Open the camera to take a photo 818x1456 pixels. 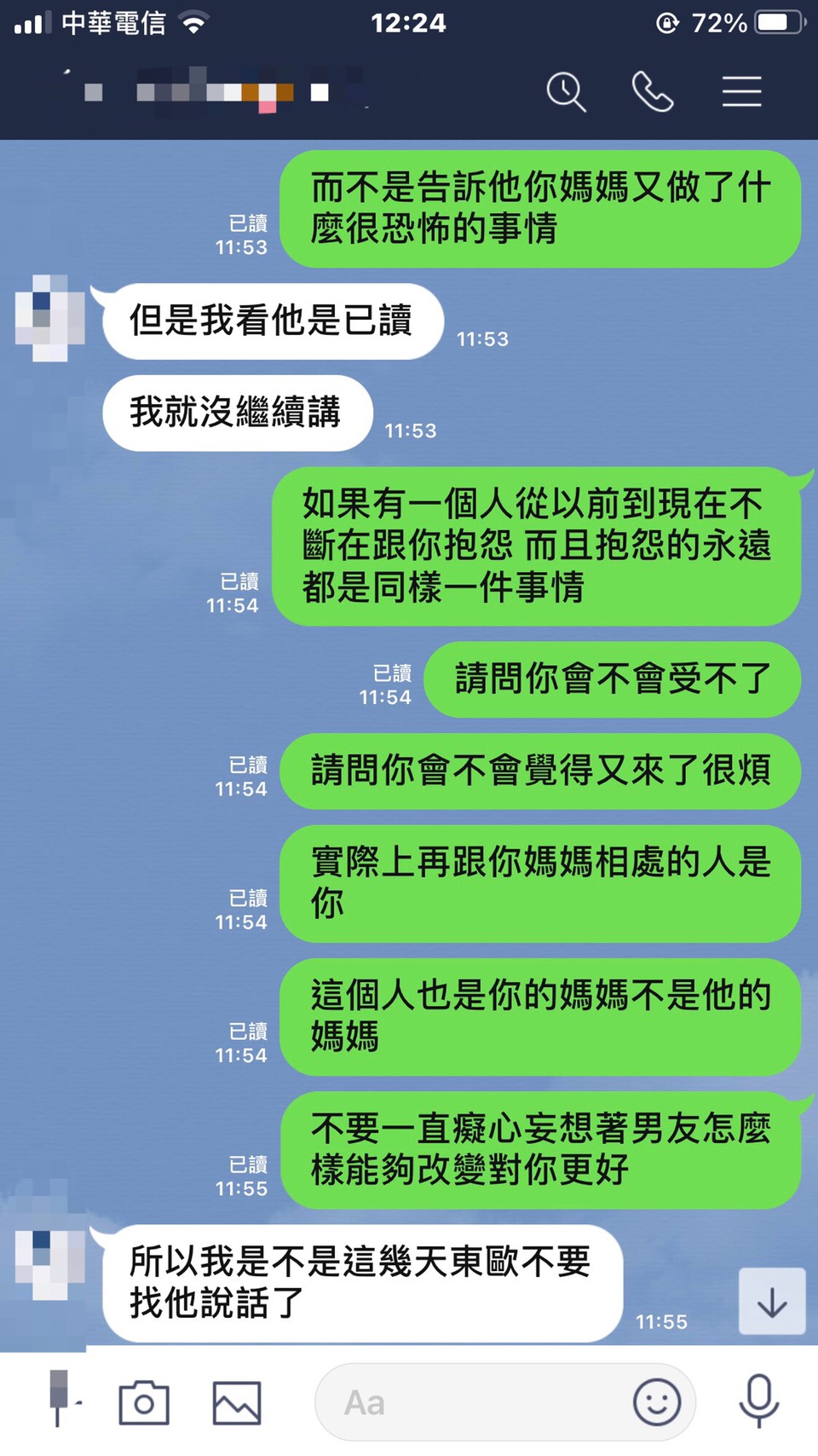[143, 1402]
